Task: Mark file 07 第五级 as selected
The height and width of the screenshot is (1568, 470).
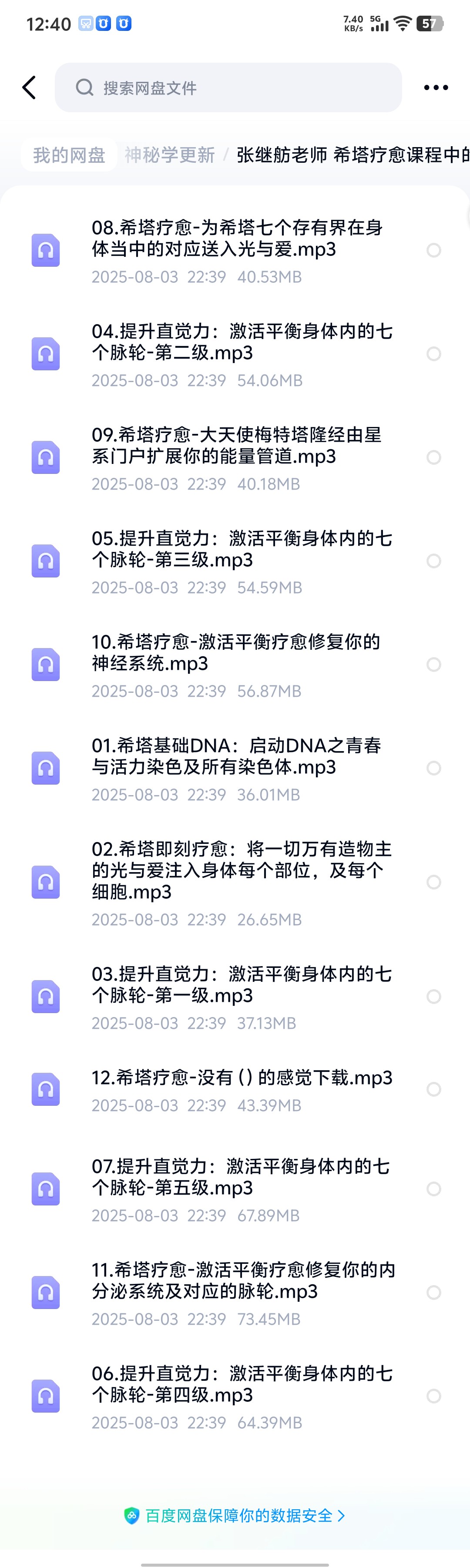Action: 433,1189
